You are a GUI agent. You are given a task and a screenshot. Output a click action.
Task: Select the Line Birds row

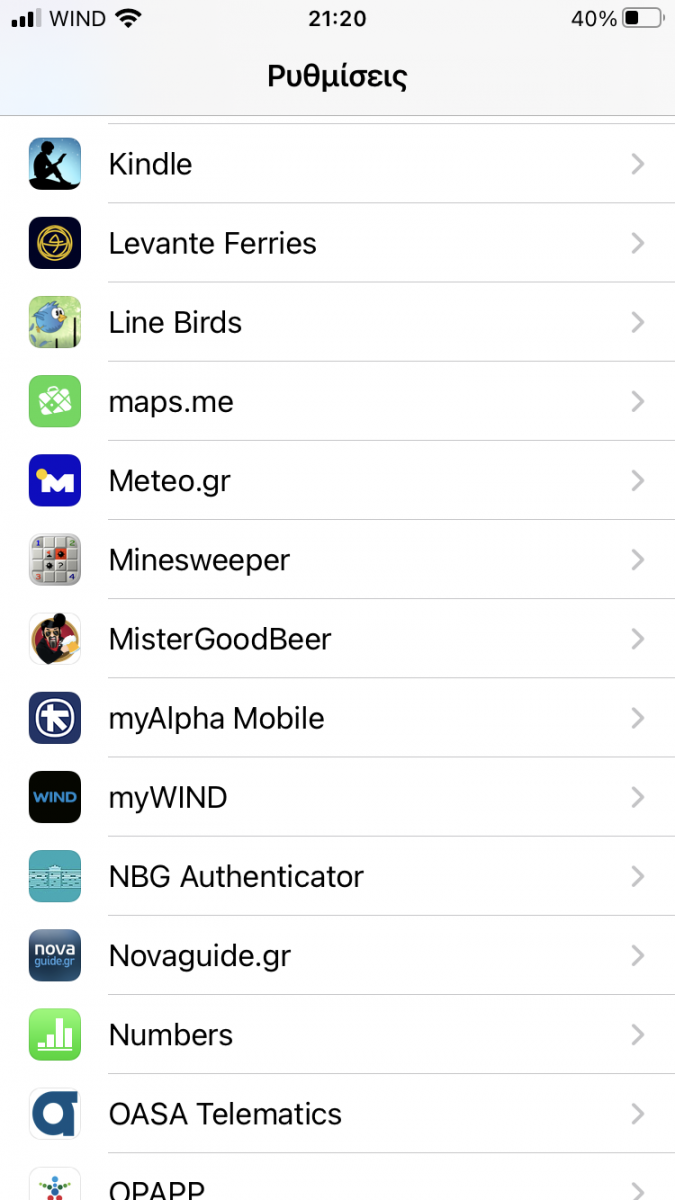pyautogui.click(x=337, y=322)
